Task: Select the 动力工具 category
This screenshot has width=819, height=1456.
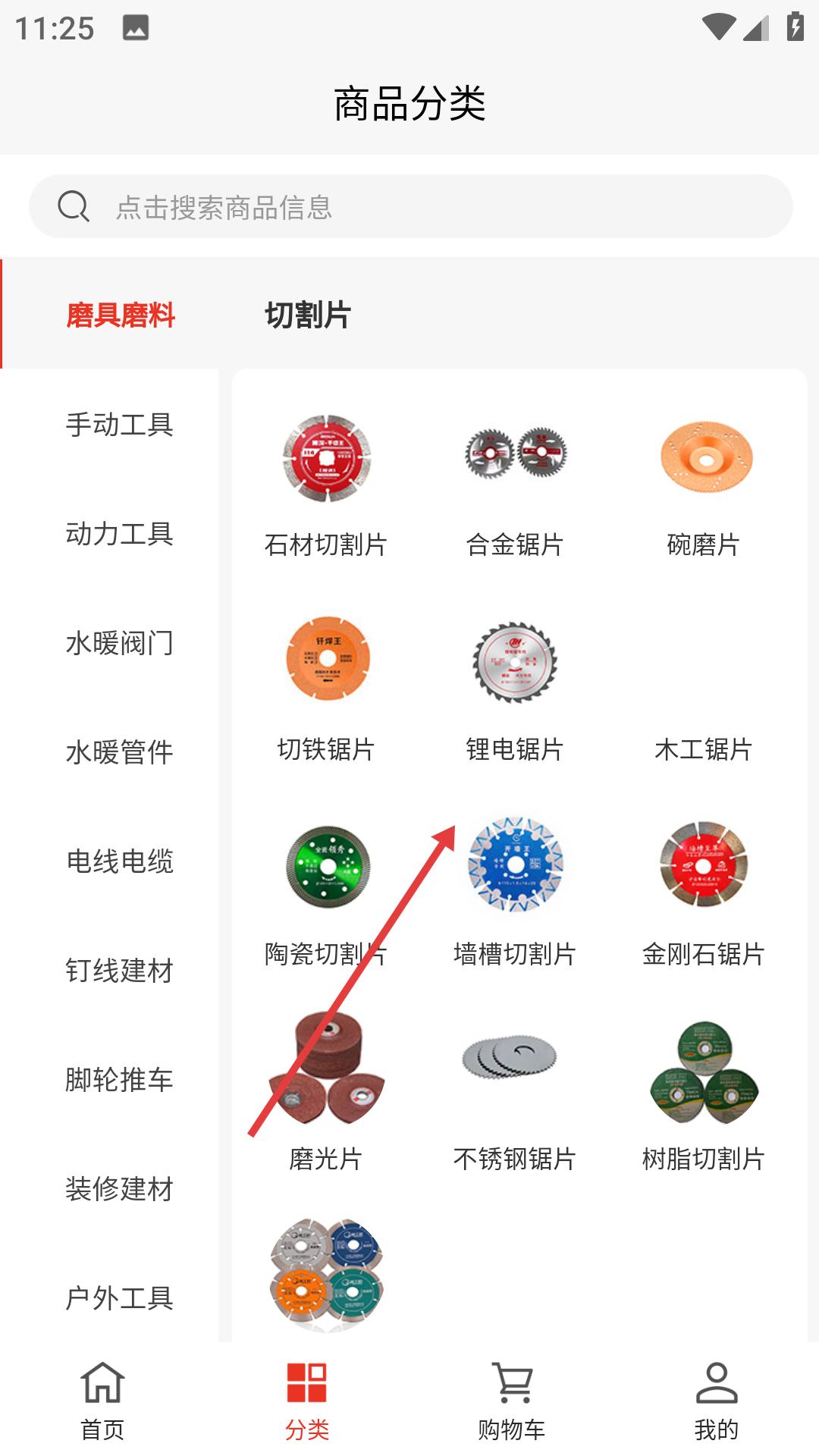Action: pos(119,534)
